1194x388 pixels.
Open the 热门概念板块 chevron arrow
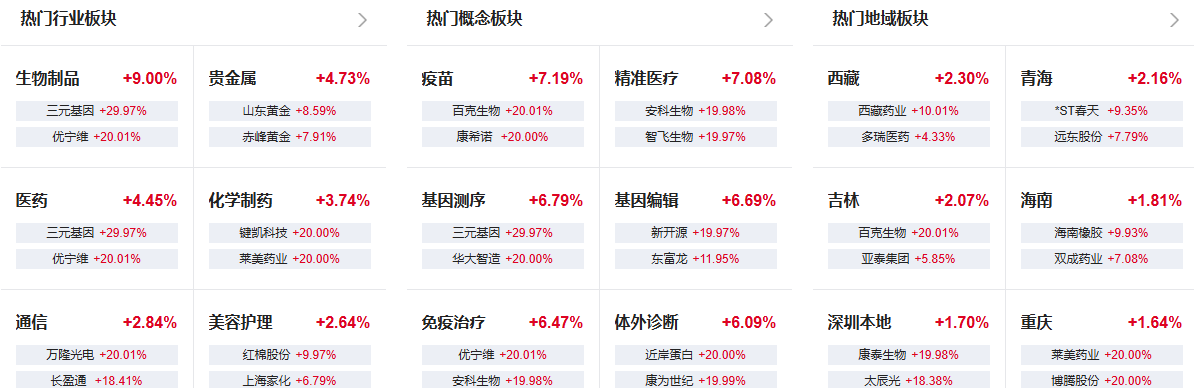coord(769,20)
